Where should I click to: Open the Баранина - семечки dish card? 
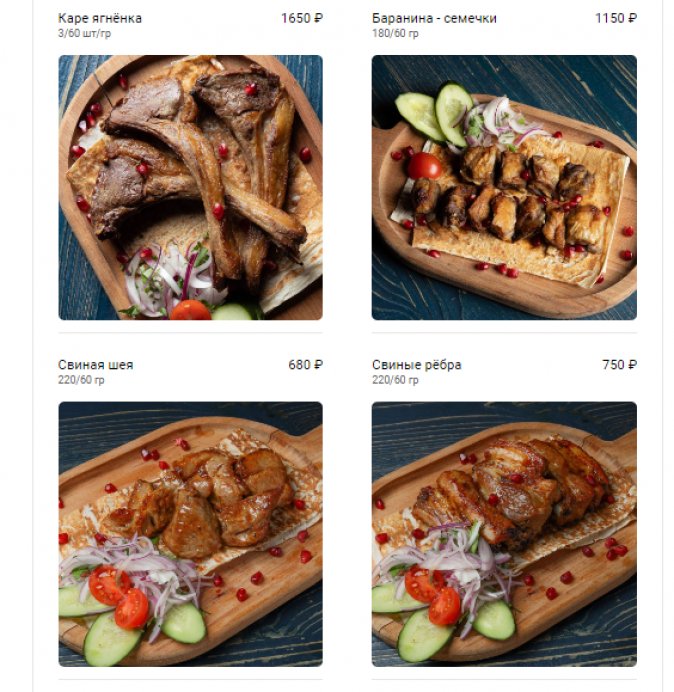click(504, 187)
